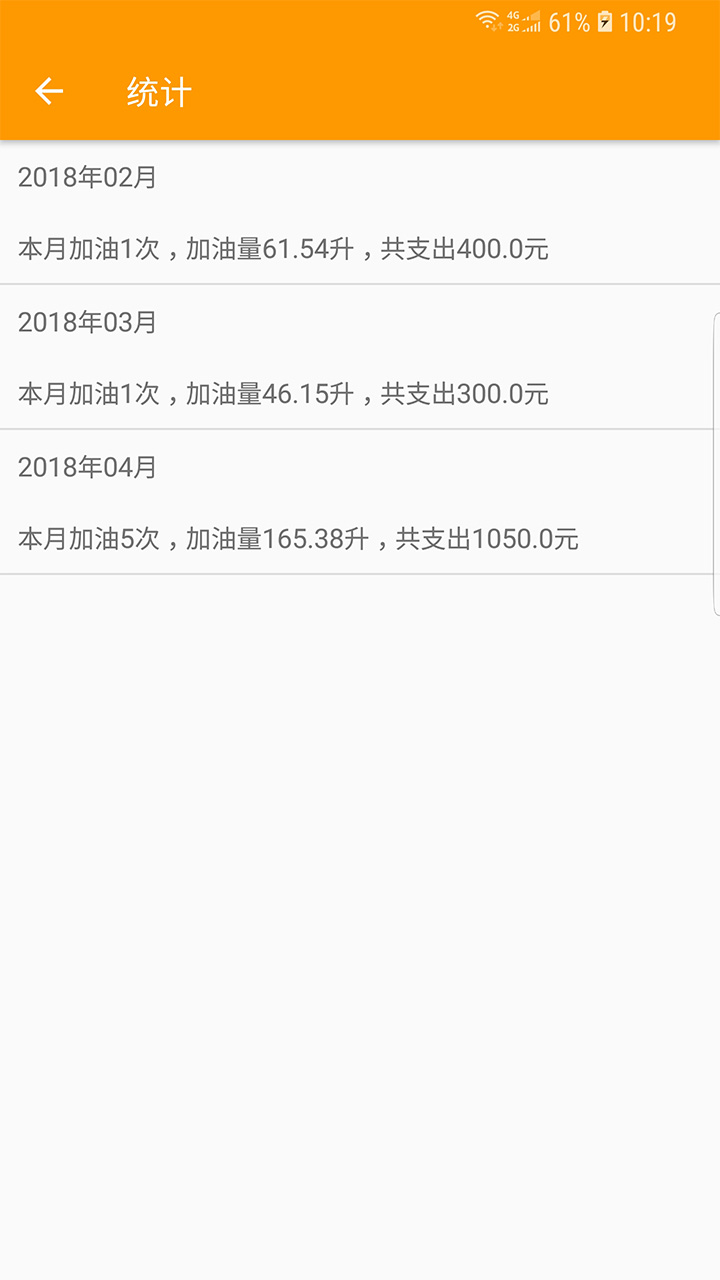The height and width of the screenshot is (1280, 720).
Task: Open the 2018年02月 refuel statistics row
Action: tap(360, 213)
